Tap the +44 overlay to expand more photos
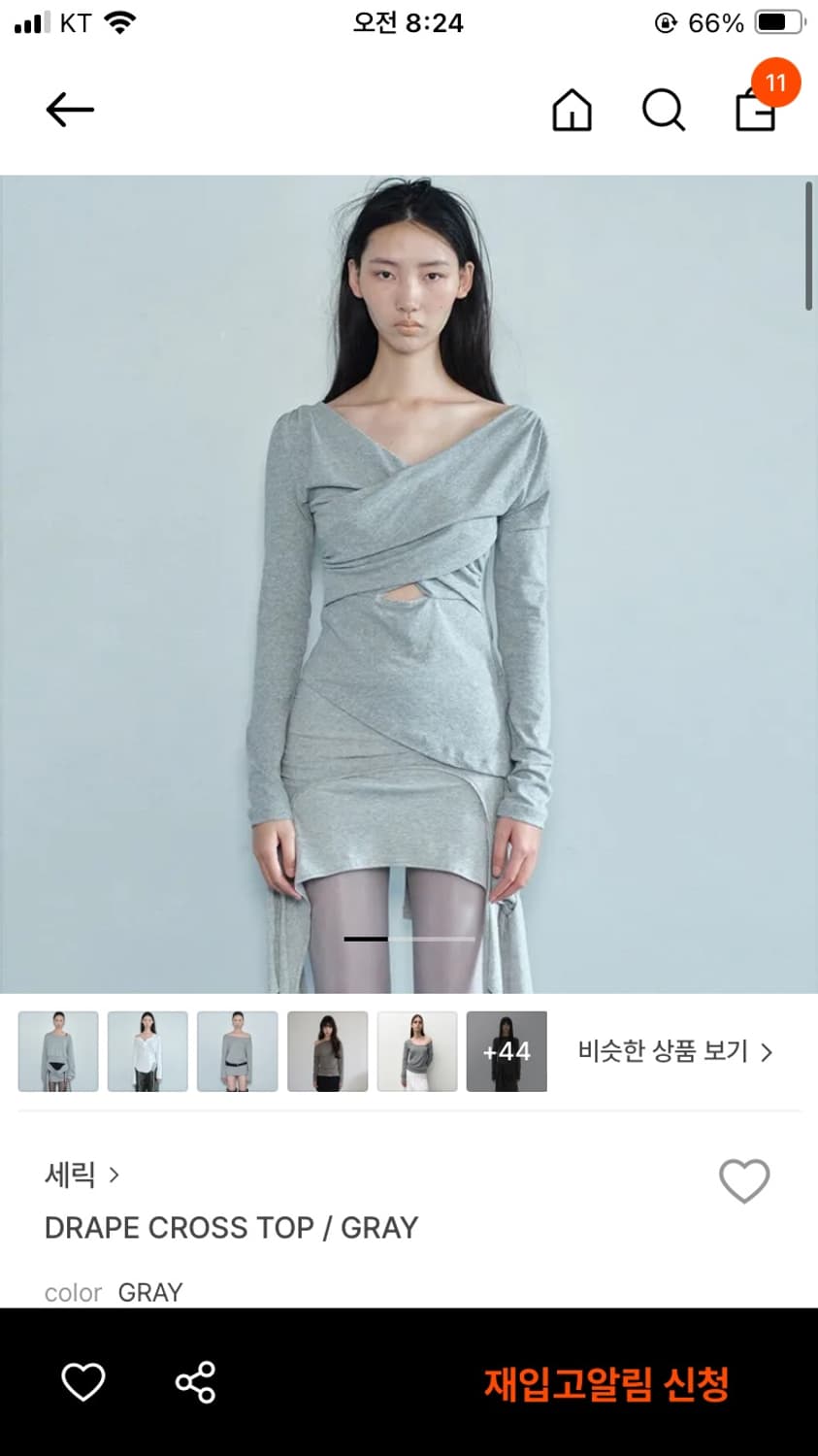Viewport: 818px width, 1456px height. pos(507,1051)
